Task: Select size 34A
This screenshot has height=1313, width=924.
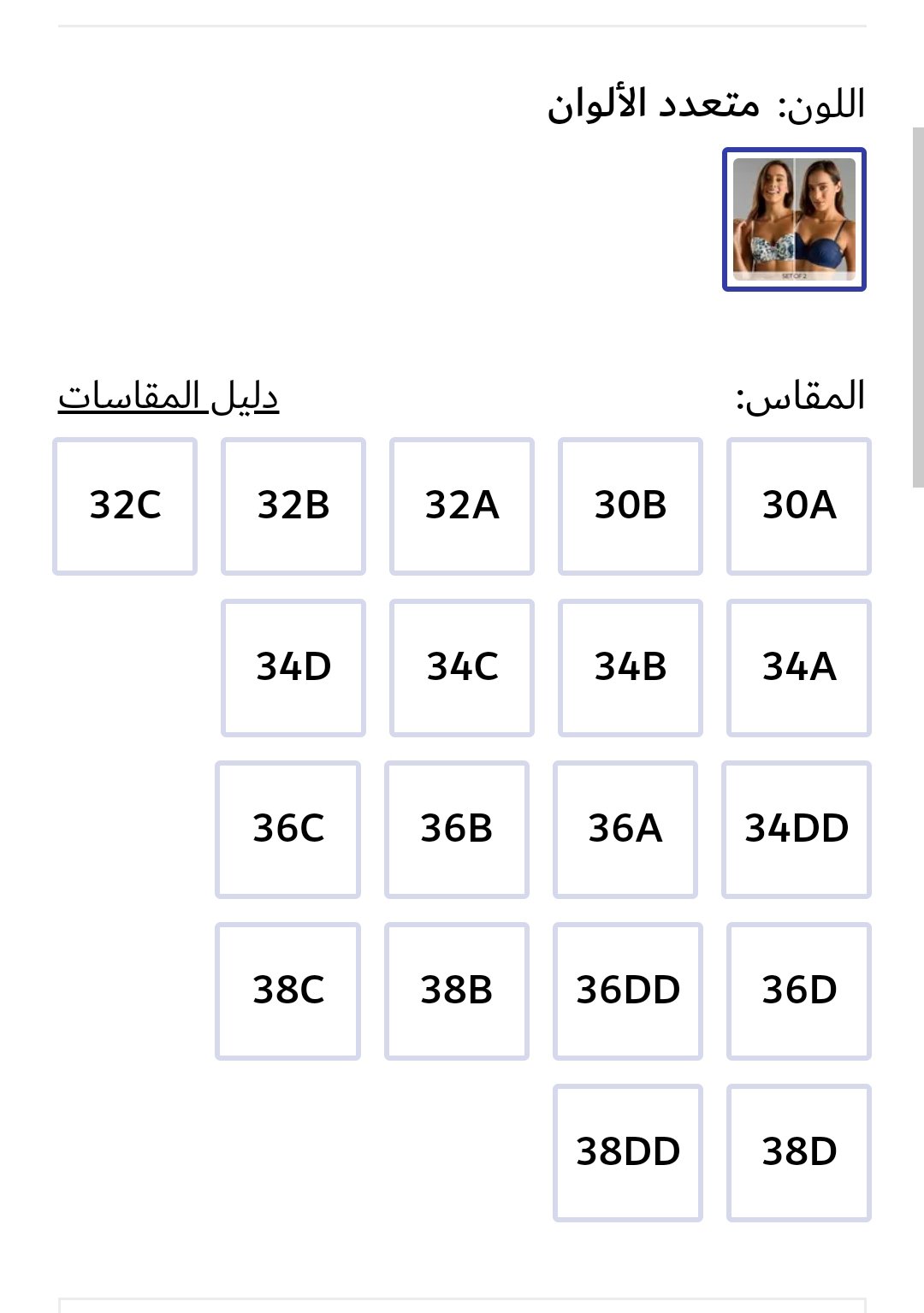Action: click(798, 667)
